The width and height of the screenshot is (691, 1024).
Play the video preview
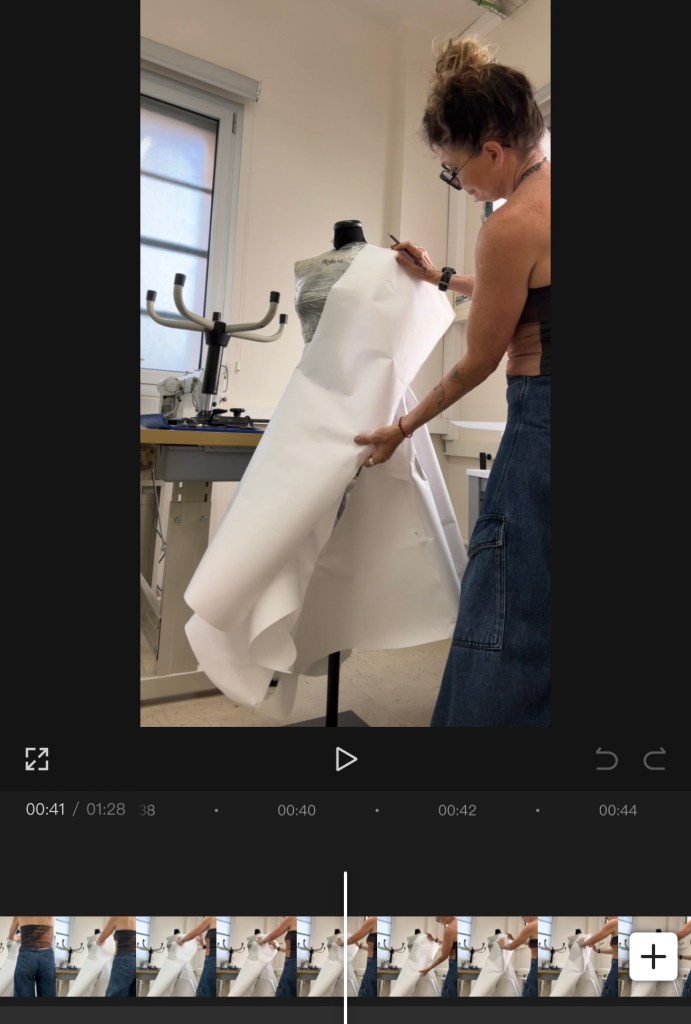tap(346, 759)
